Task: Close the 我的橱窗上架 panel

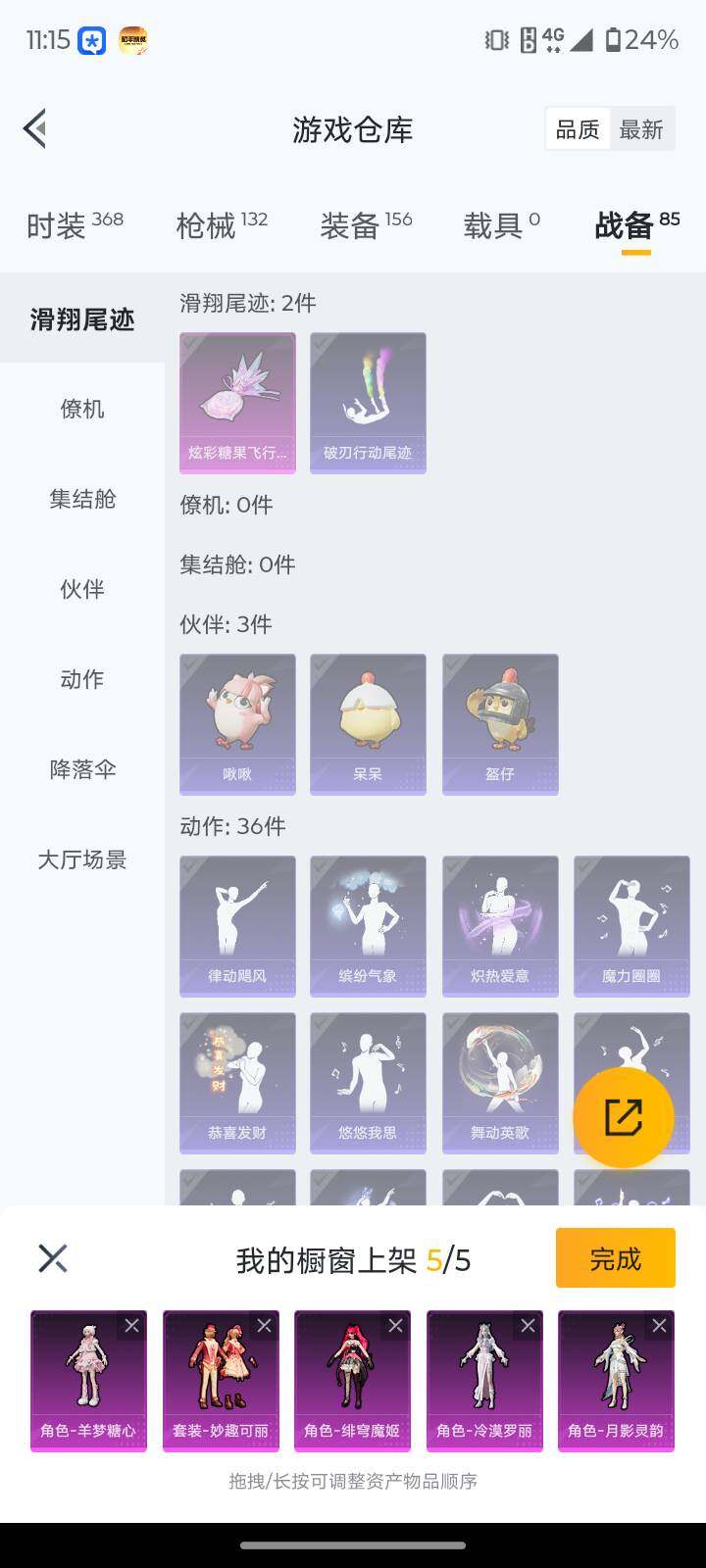Action: tap(53, 1258)
